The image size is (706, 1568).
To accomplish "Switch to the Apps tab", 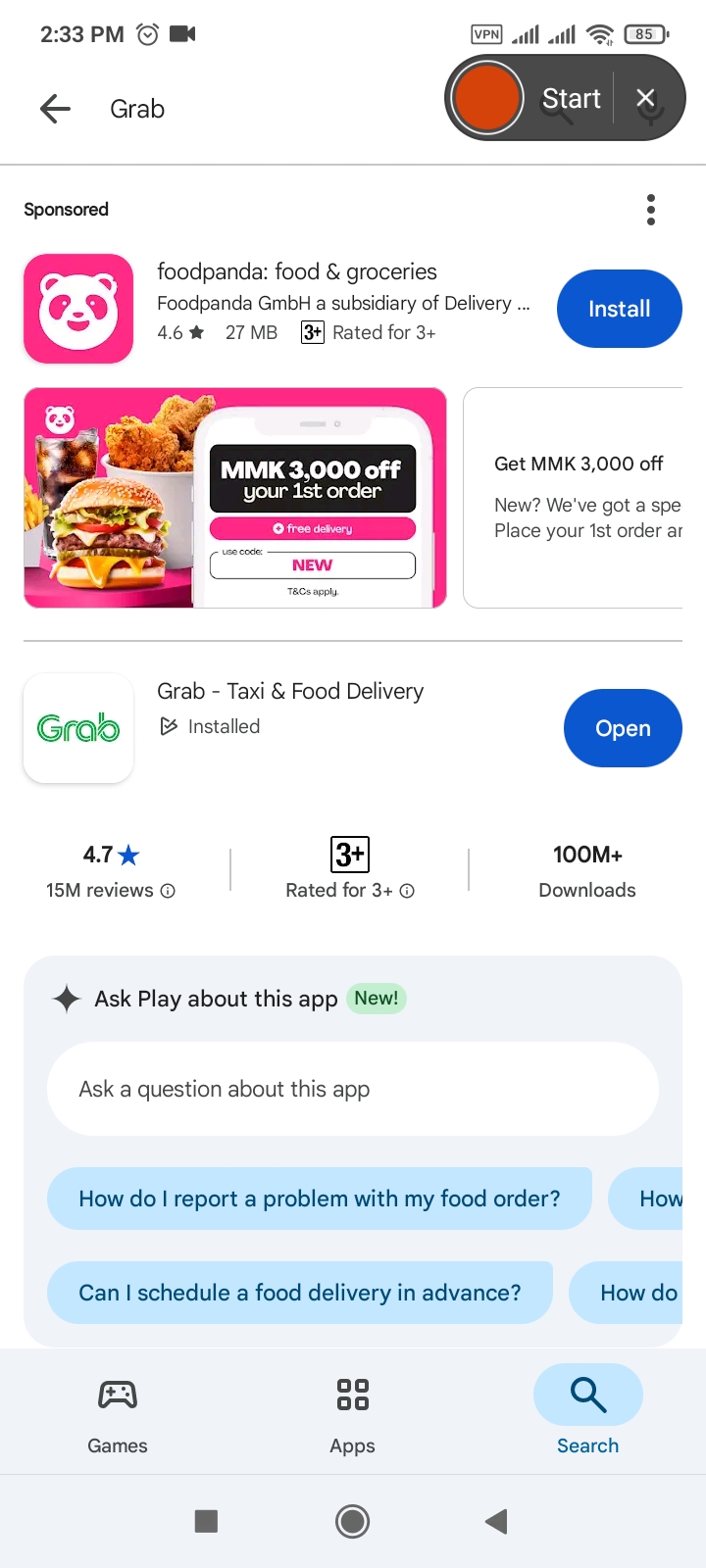I will pyautogui.click(x=353, y=1411).
